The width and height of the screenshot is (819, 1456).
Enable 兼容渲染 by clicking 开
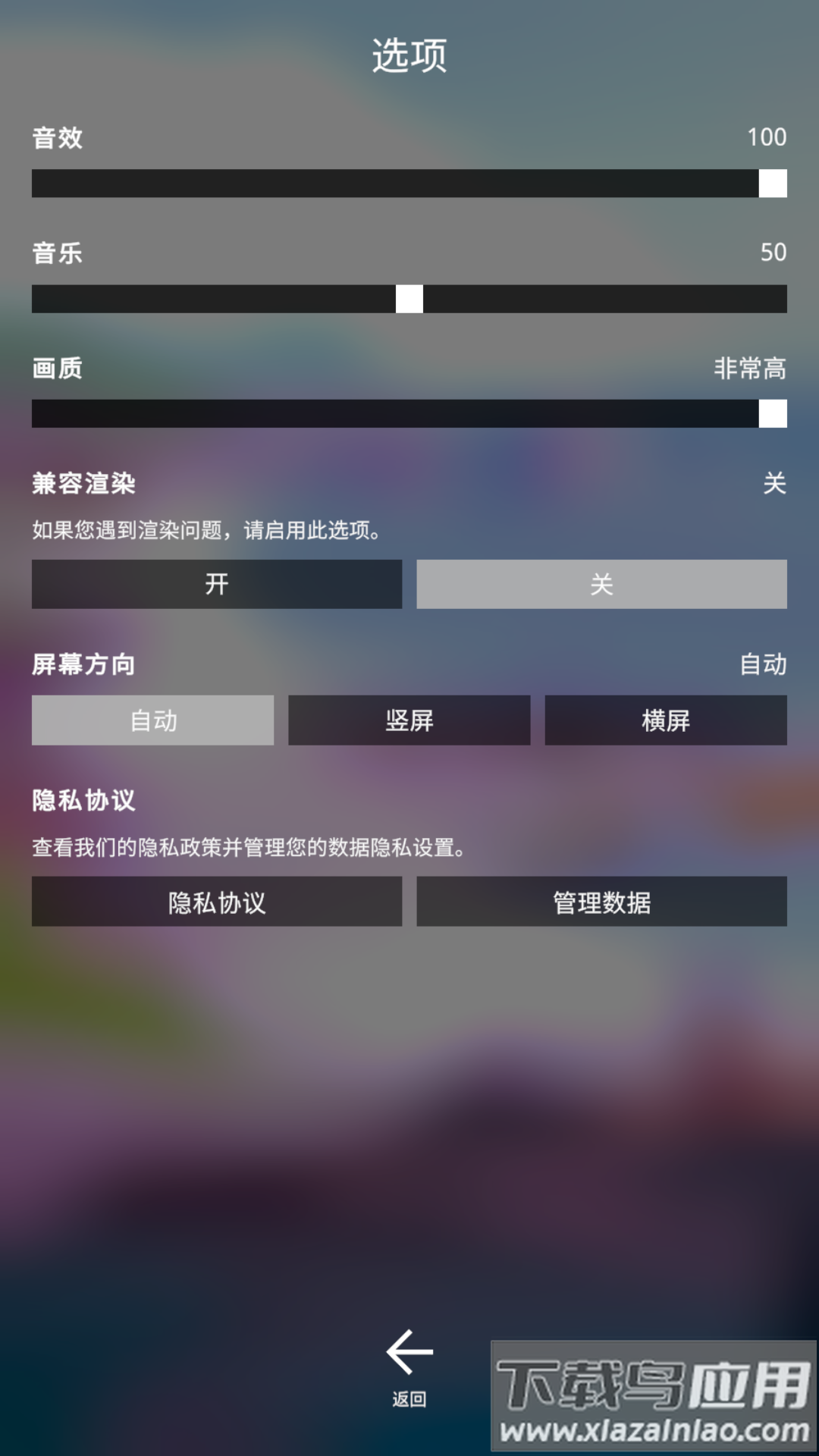[x=217, y=584]
